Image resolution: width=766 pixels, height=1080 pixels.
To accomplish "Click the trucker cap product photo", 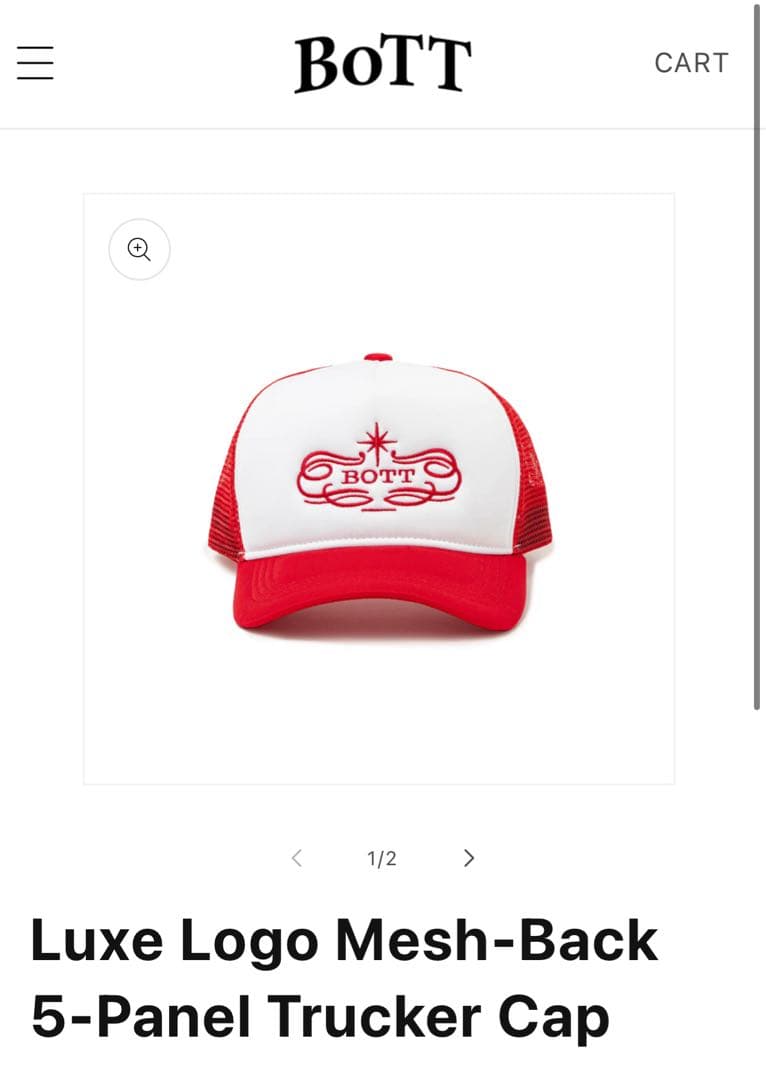I will click(x=382, y=485).
